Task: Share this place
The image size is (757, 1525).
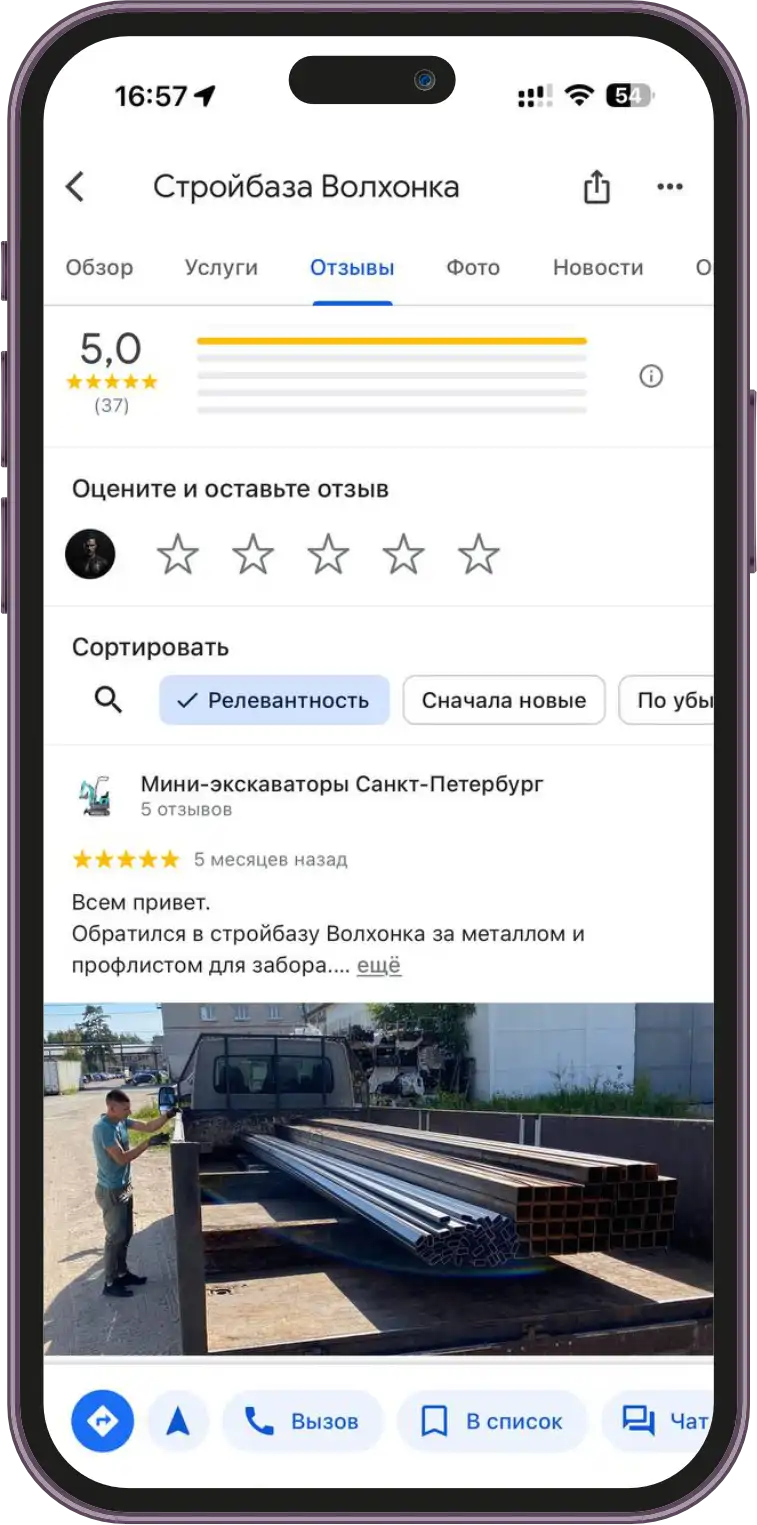Action: pyautogui.click(x=596, y=187)
